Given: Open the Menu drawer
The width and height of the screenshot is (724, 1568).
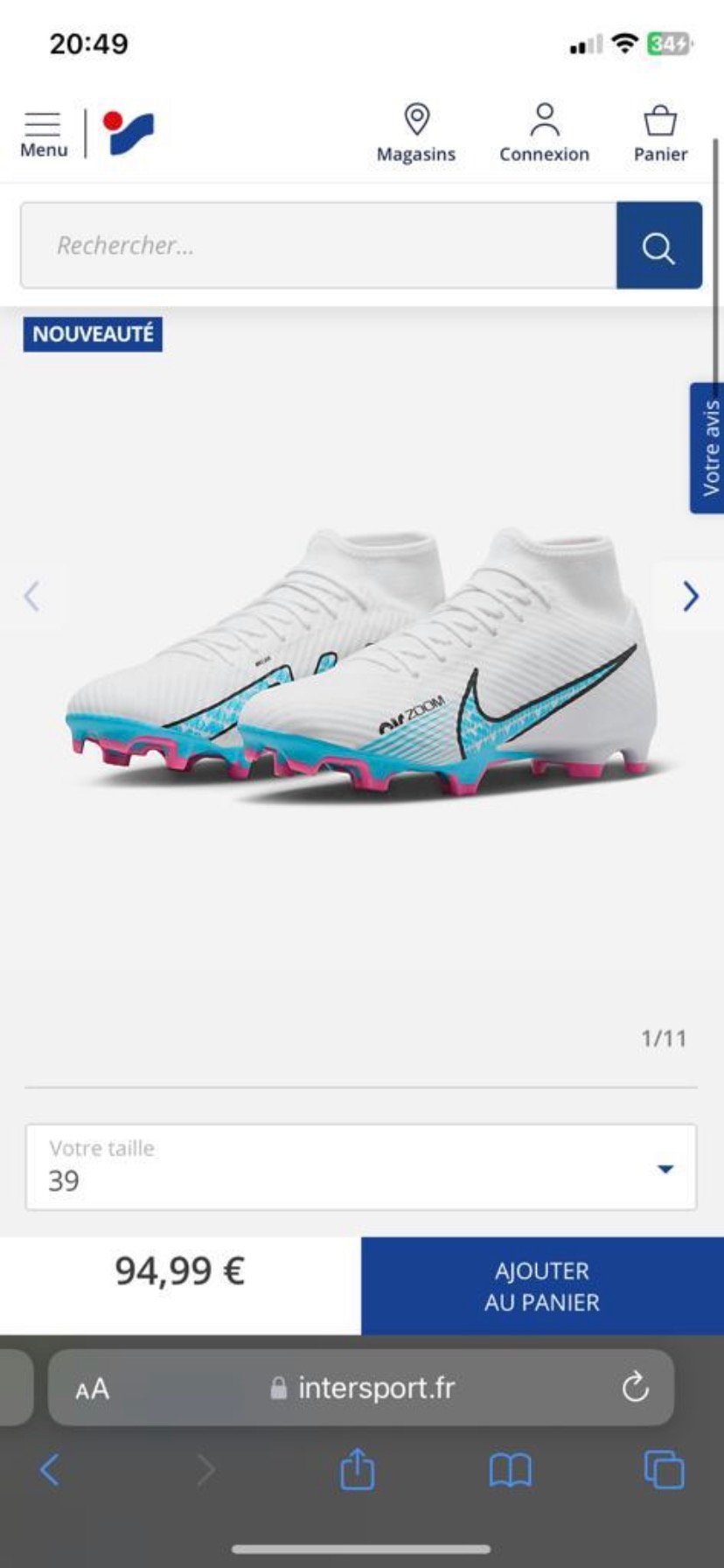Looking at the screenshot, I should [43, 134].
